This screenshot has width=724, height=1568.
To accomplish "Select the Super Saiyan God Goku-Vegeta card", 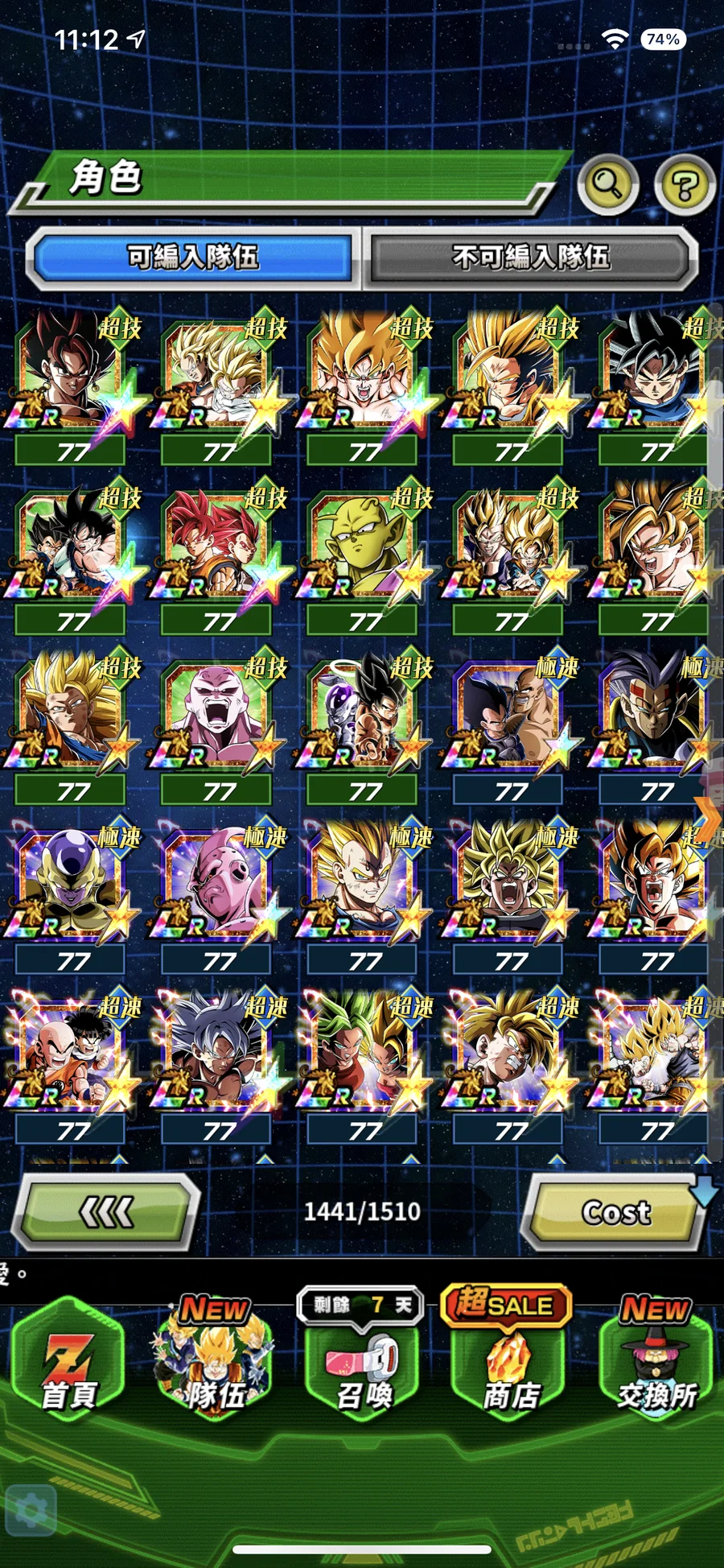I will (216, 549).
